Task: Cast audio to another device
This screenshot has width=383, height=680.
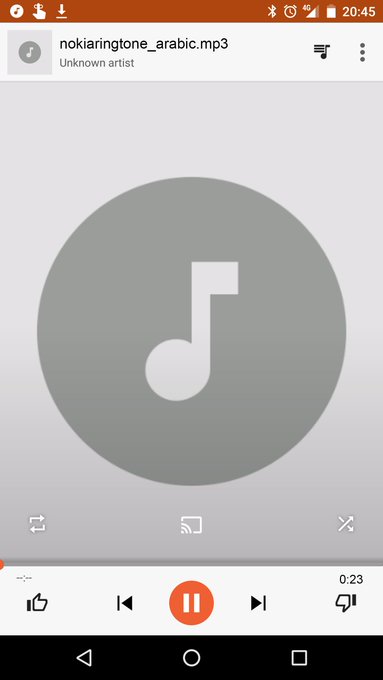Action: click(x=191, y=525)
